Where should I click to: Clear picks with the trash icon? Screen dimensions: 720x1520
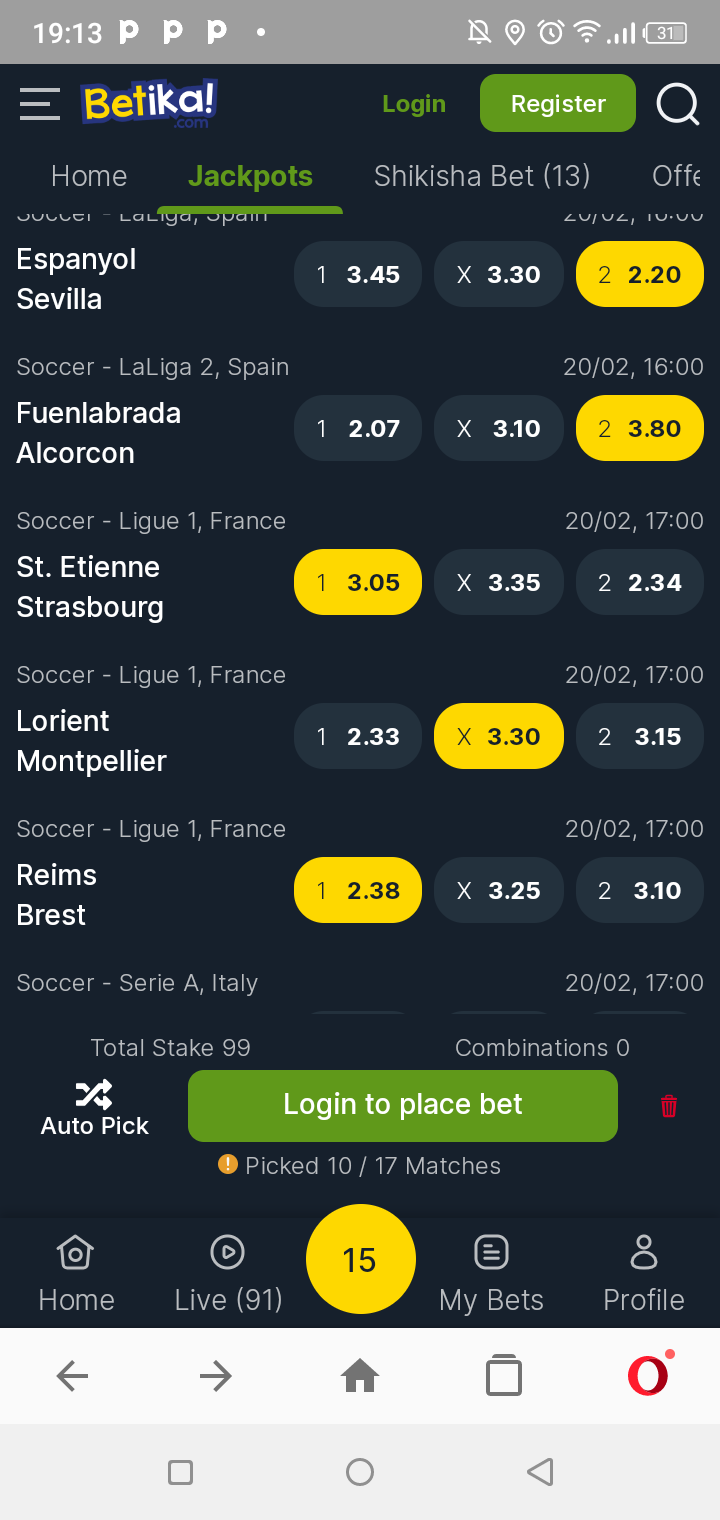pyautogui.click(x=669, y=1105)
